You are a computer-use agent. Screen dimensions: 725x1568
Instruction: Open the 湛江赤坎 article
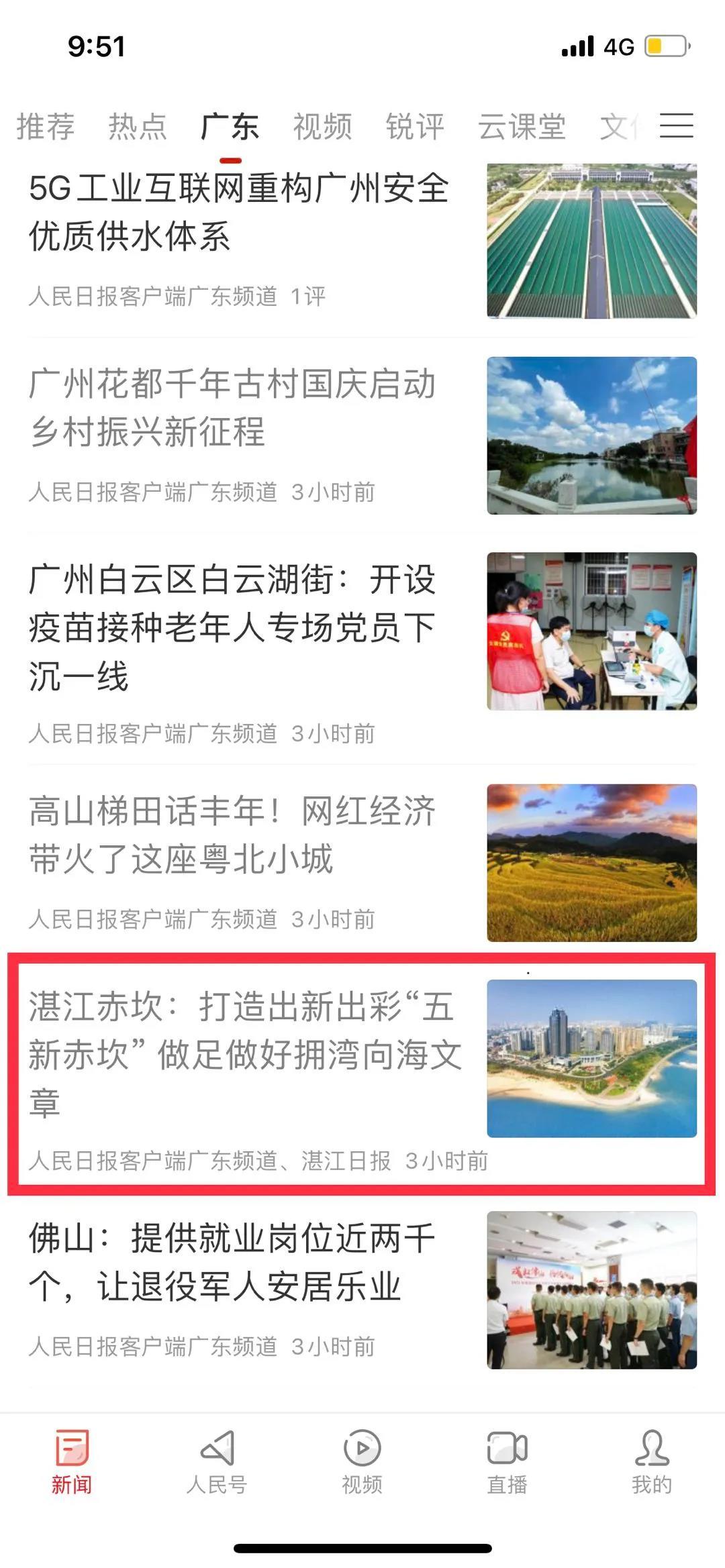(x=245, y=1054)
